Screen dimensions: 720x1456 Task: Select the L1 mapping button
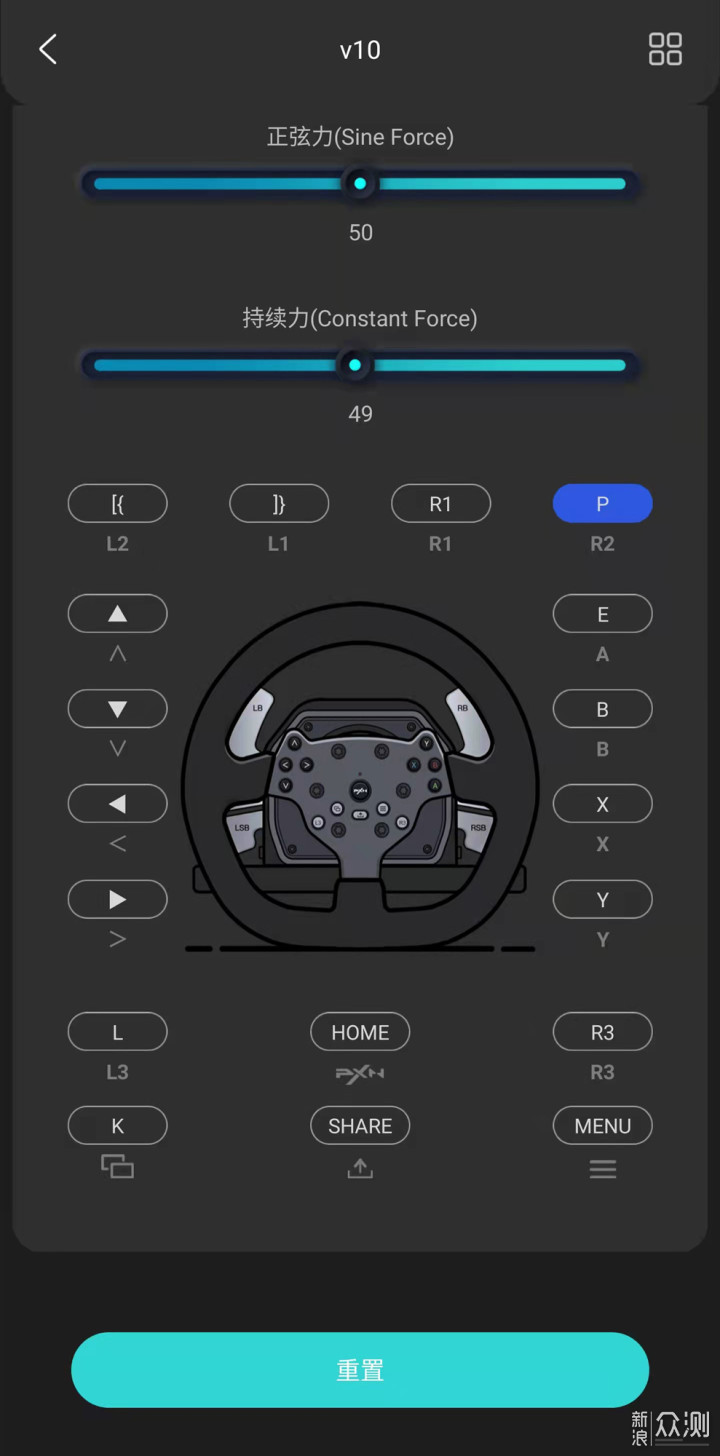279,504
